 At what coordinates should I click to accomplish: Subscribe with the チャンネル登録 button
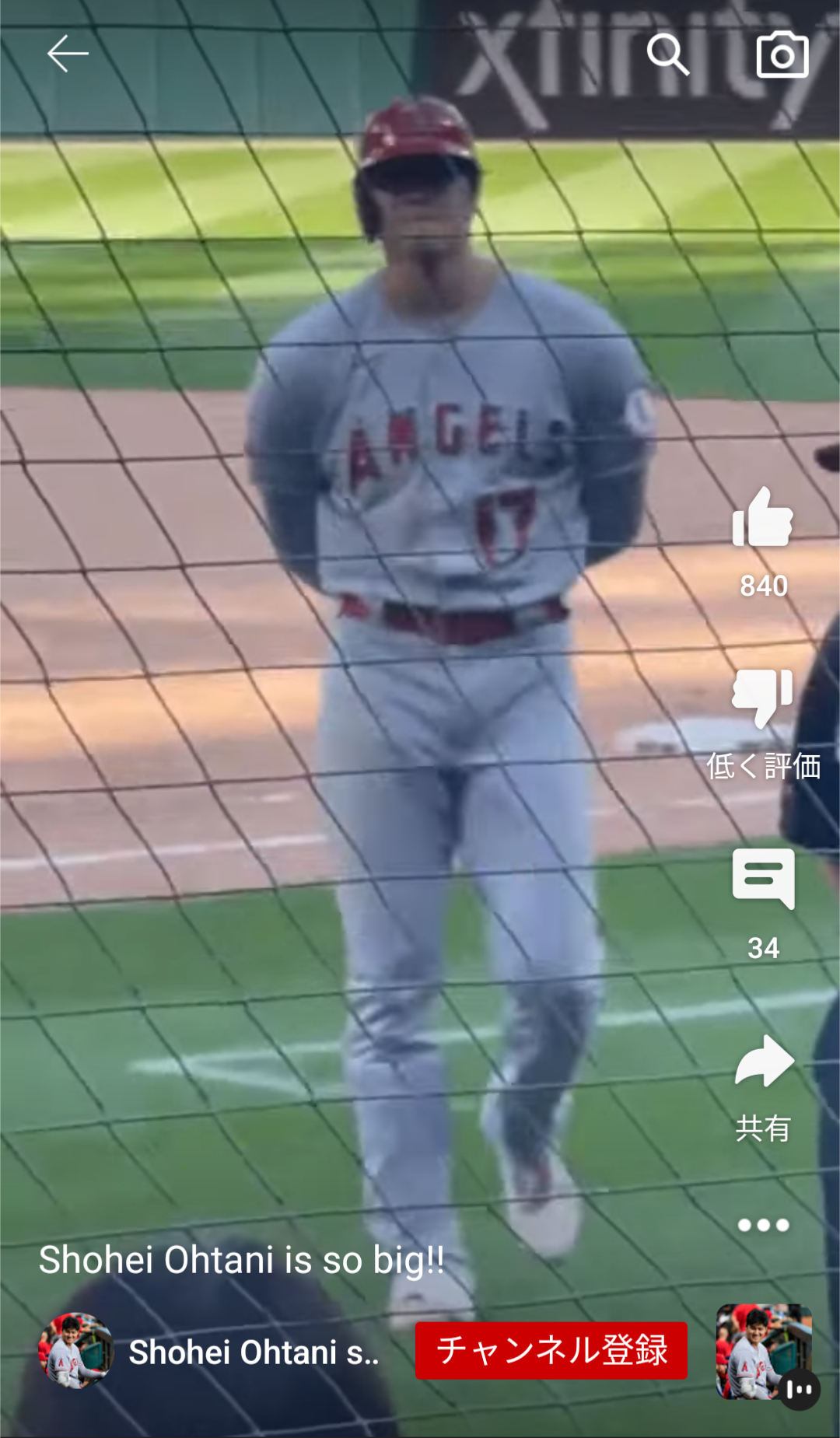pyautogui.click(x=551, y=1350)
